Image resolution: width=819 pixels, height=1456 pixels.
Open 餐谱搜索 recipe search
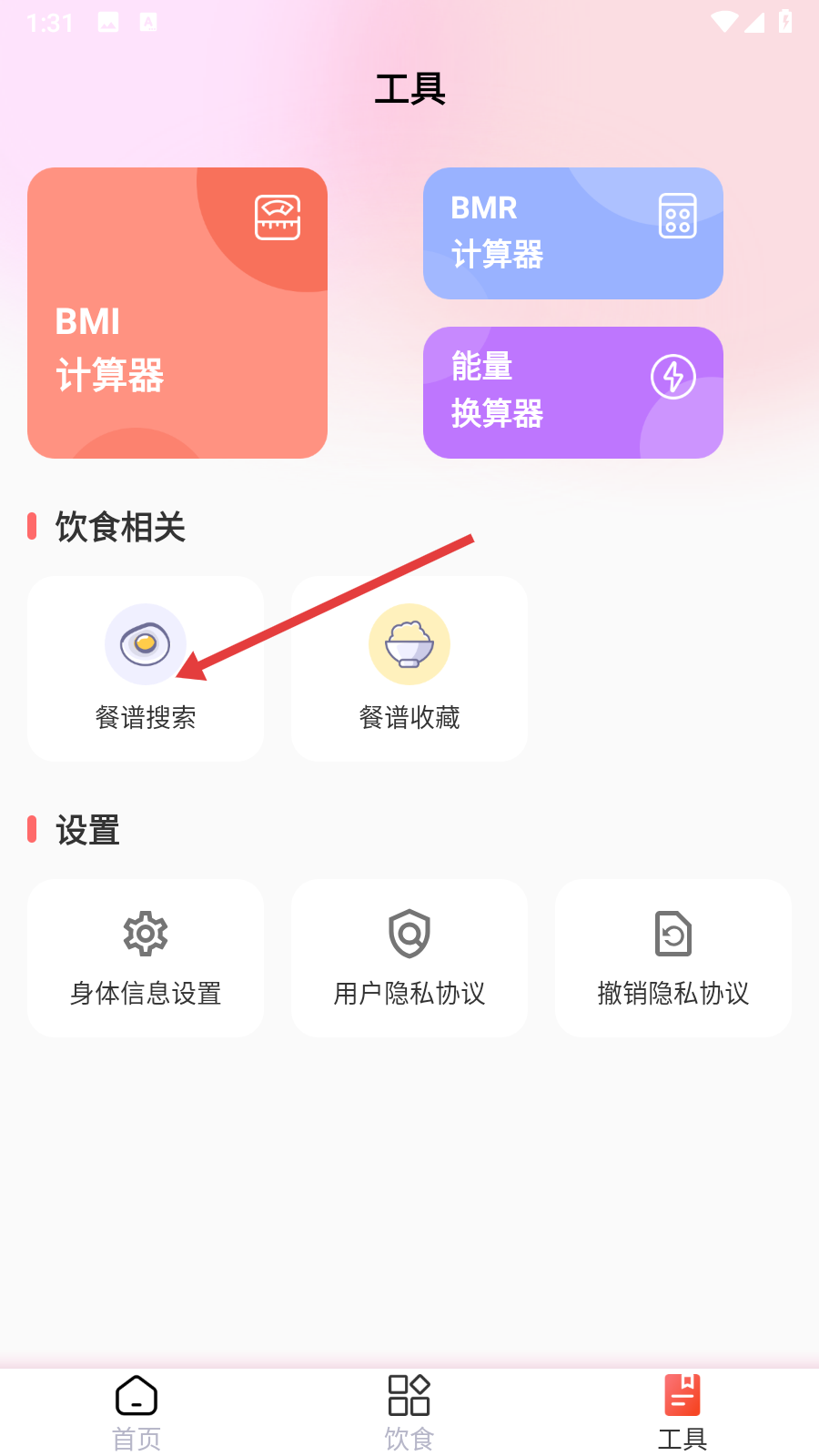(146, 669)
